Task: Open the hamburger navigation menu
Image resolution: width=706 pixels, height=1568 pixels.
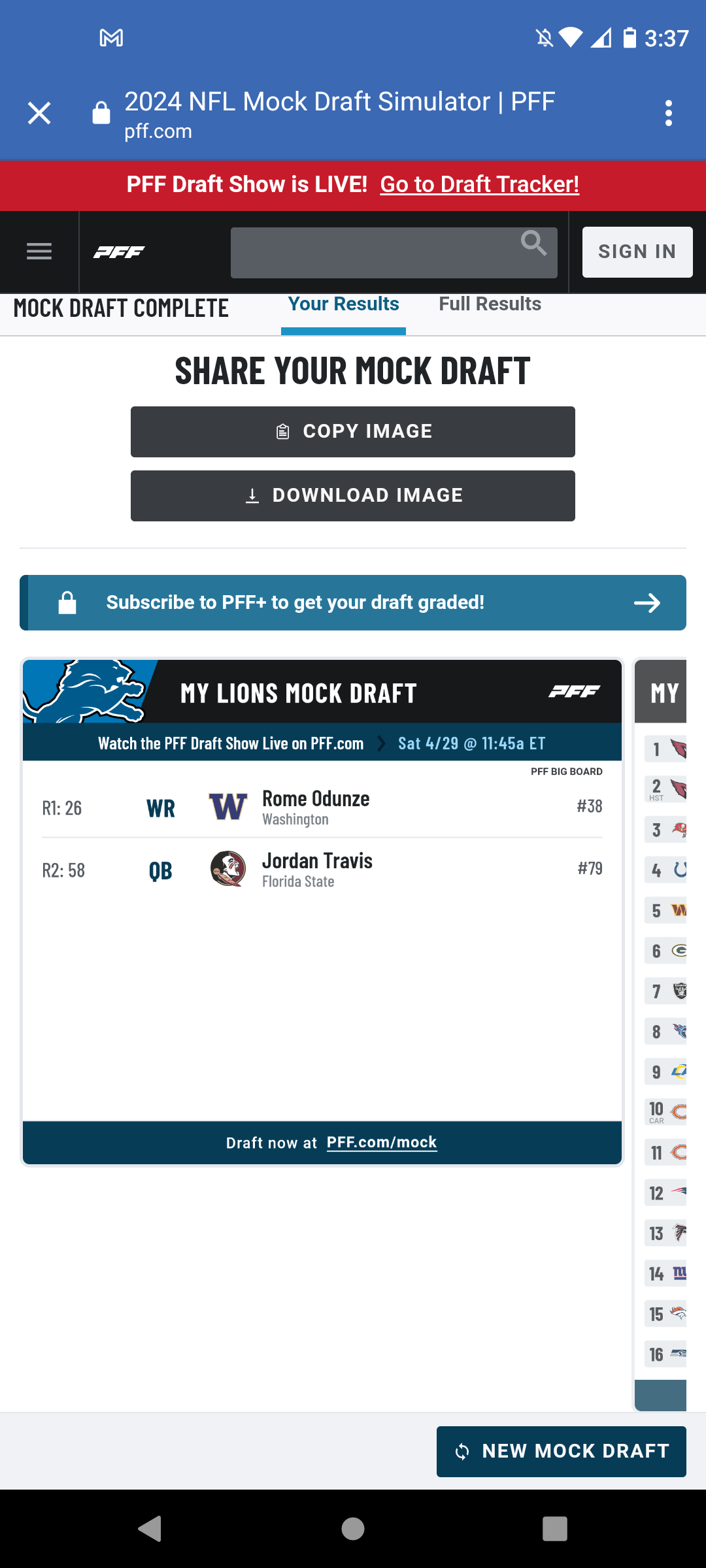Action: [x=39, y=252]
